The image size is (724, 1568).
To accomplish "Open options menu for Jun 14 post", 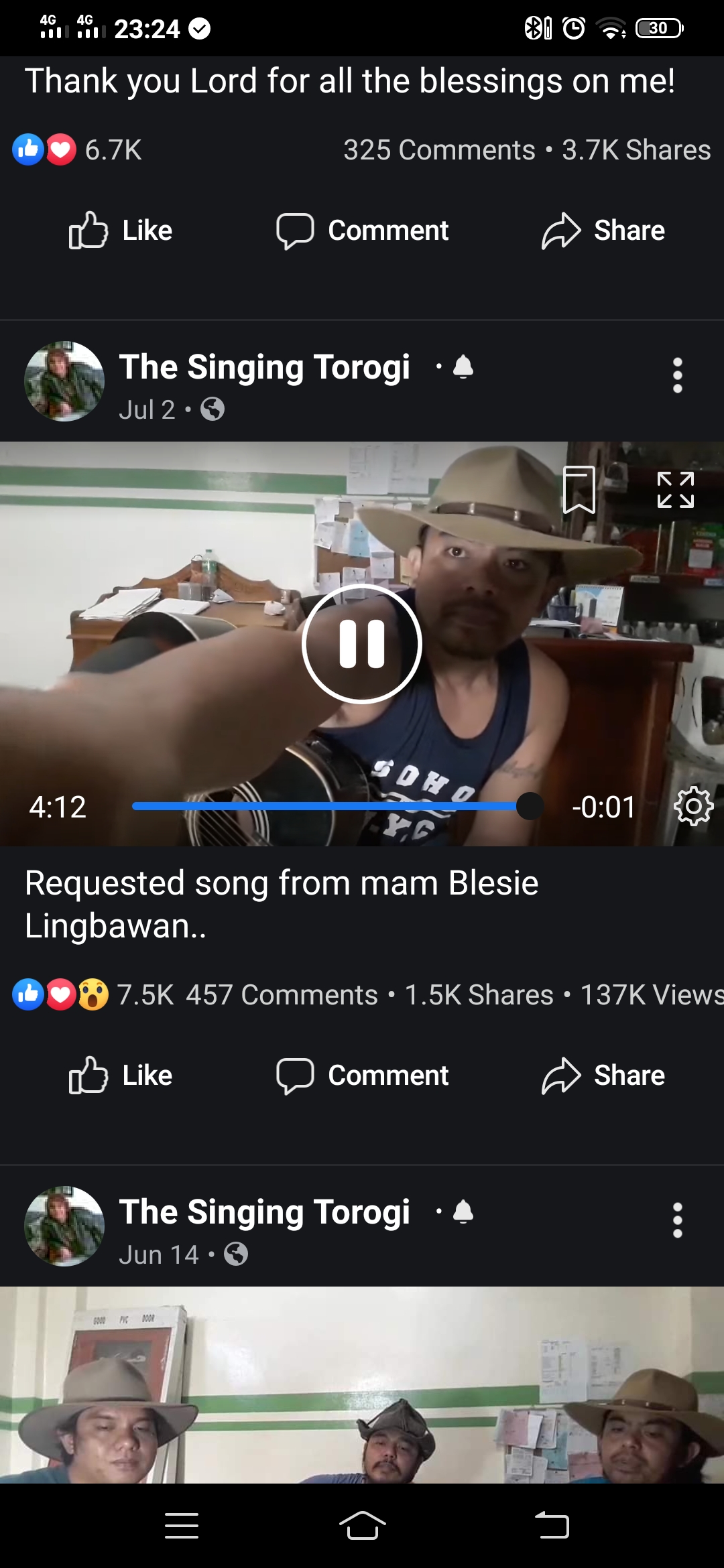I will click(677, 1220).
